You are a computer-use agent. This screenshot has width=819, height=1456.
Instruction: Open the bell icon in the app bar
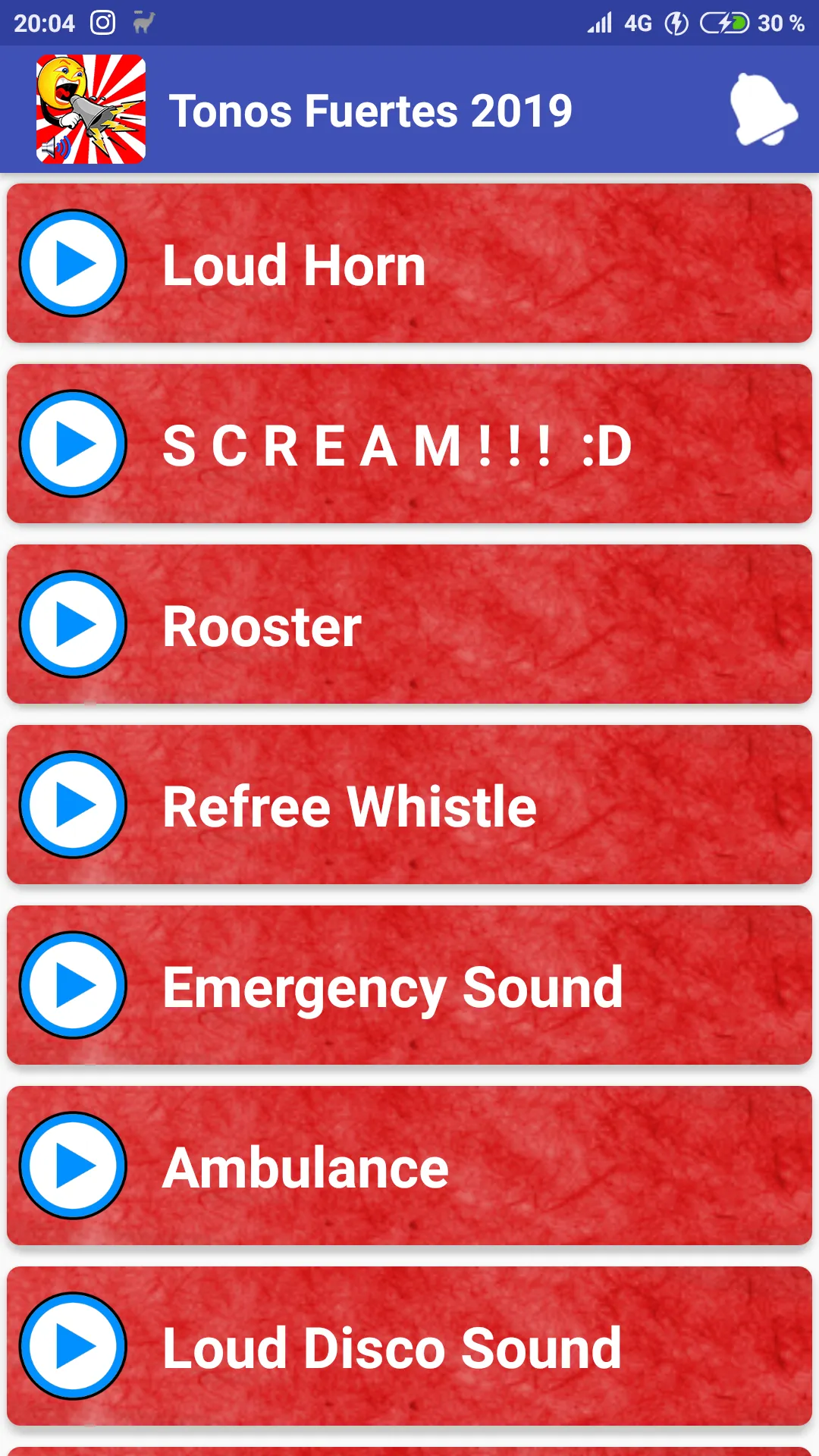coord(762,111)
